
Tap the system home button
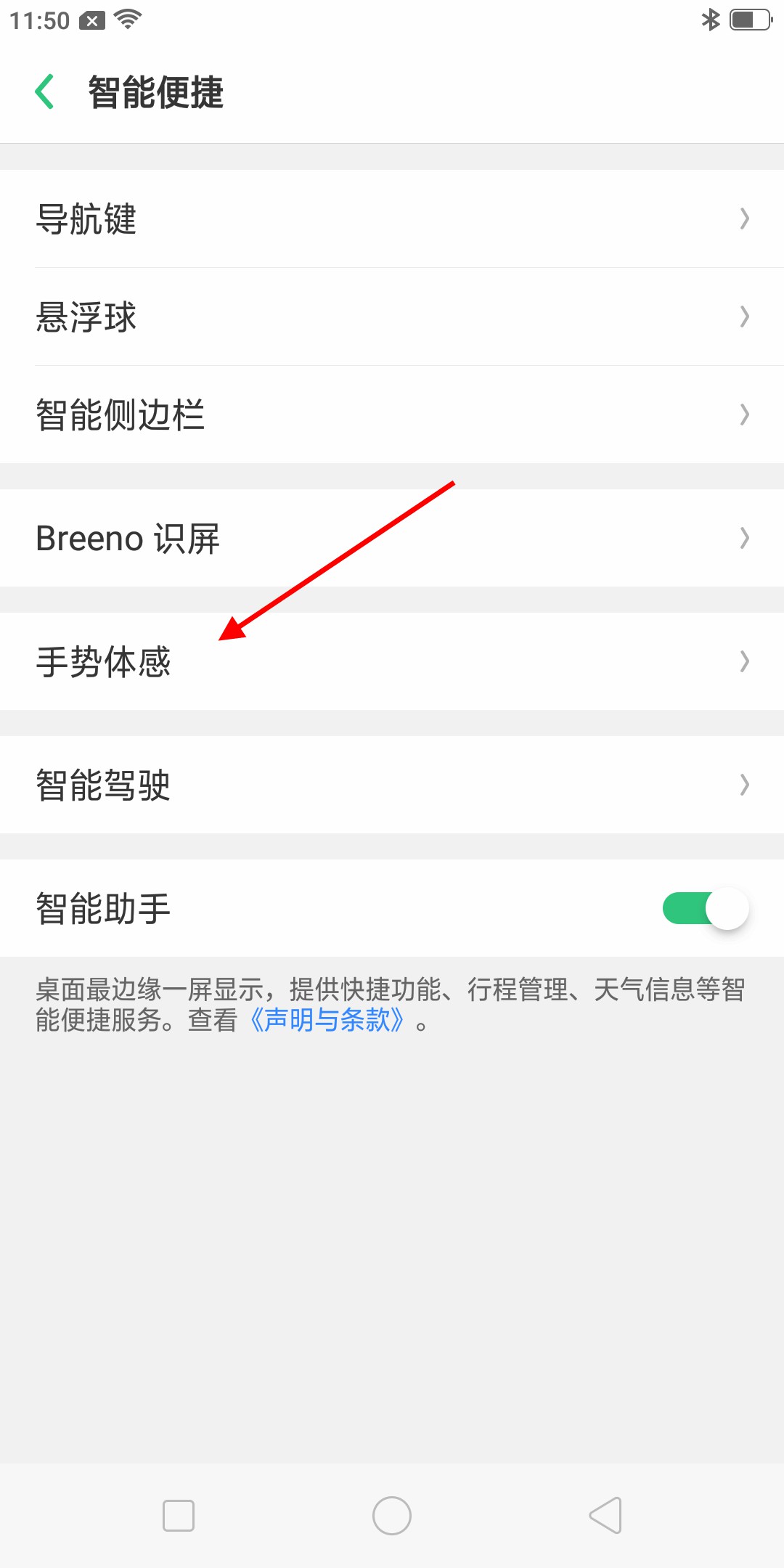[x=392, y=1516]
